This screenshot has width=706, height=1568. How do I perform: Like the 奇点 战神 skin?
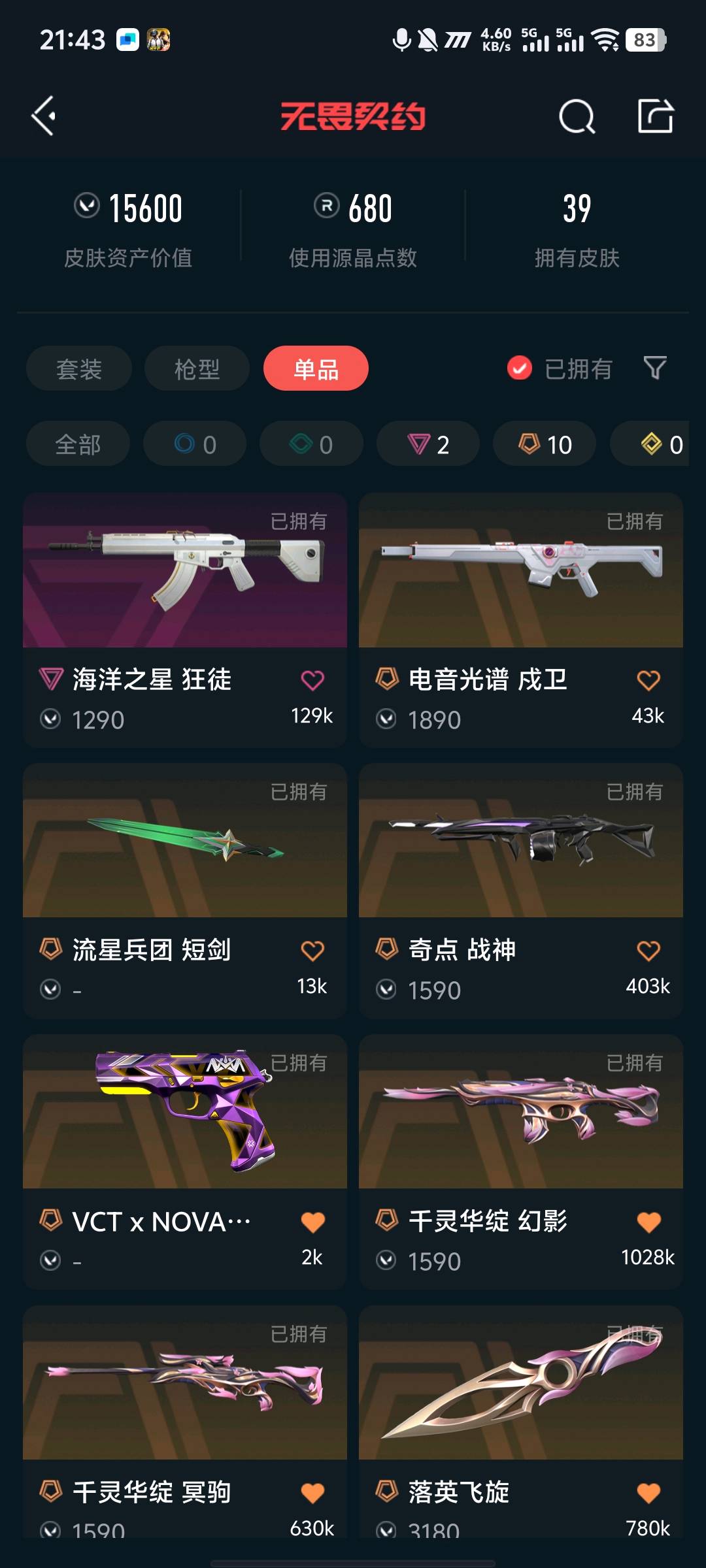pos(648,951)
